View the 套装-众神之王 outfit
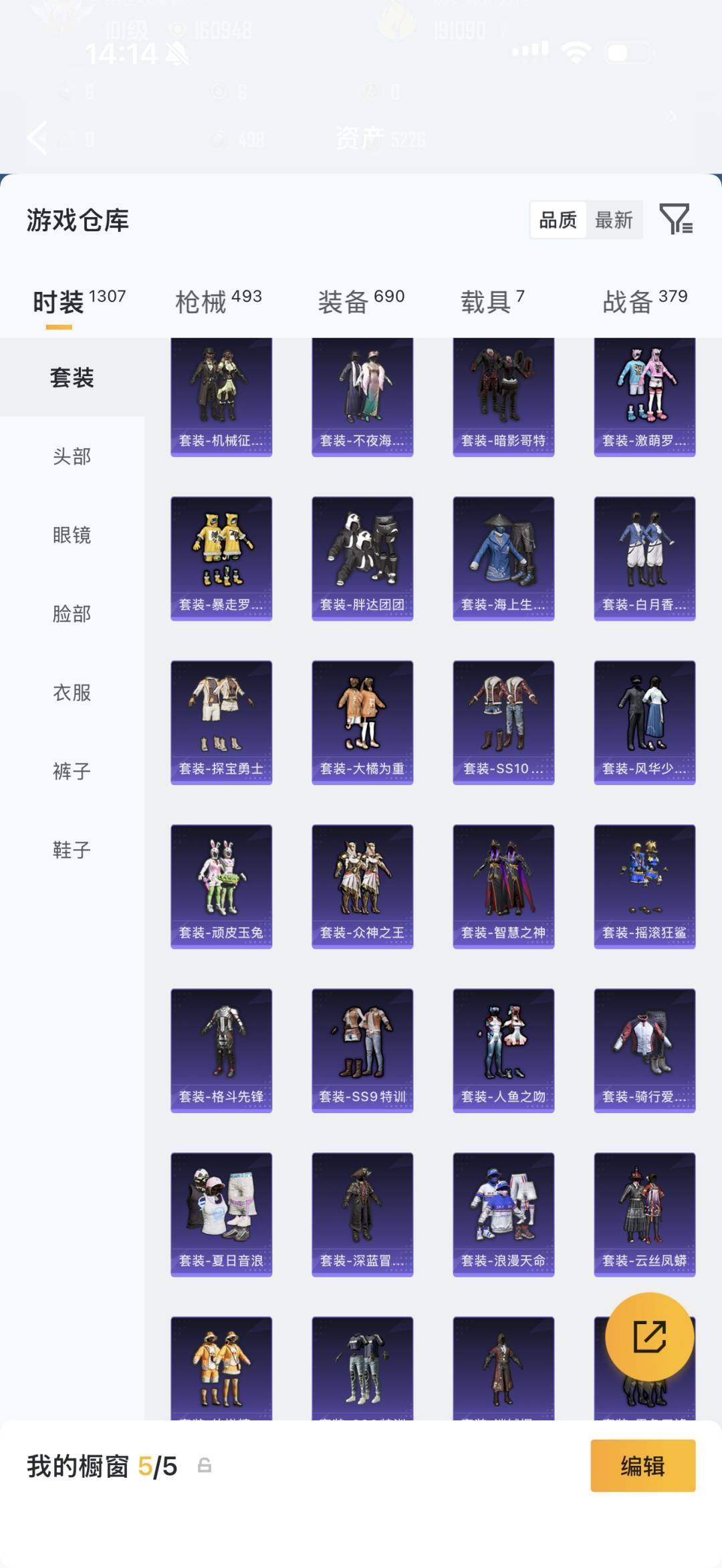The image size is (722, 1568). [x=362, y=886]
